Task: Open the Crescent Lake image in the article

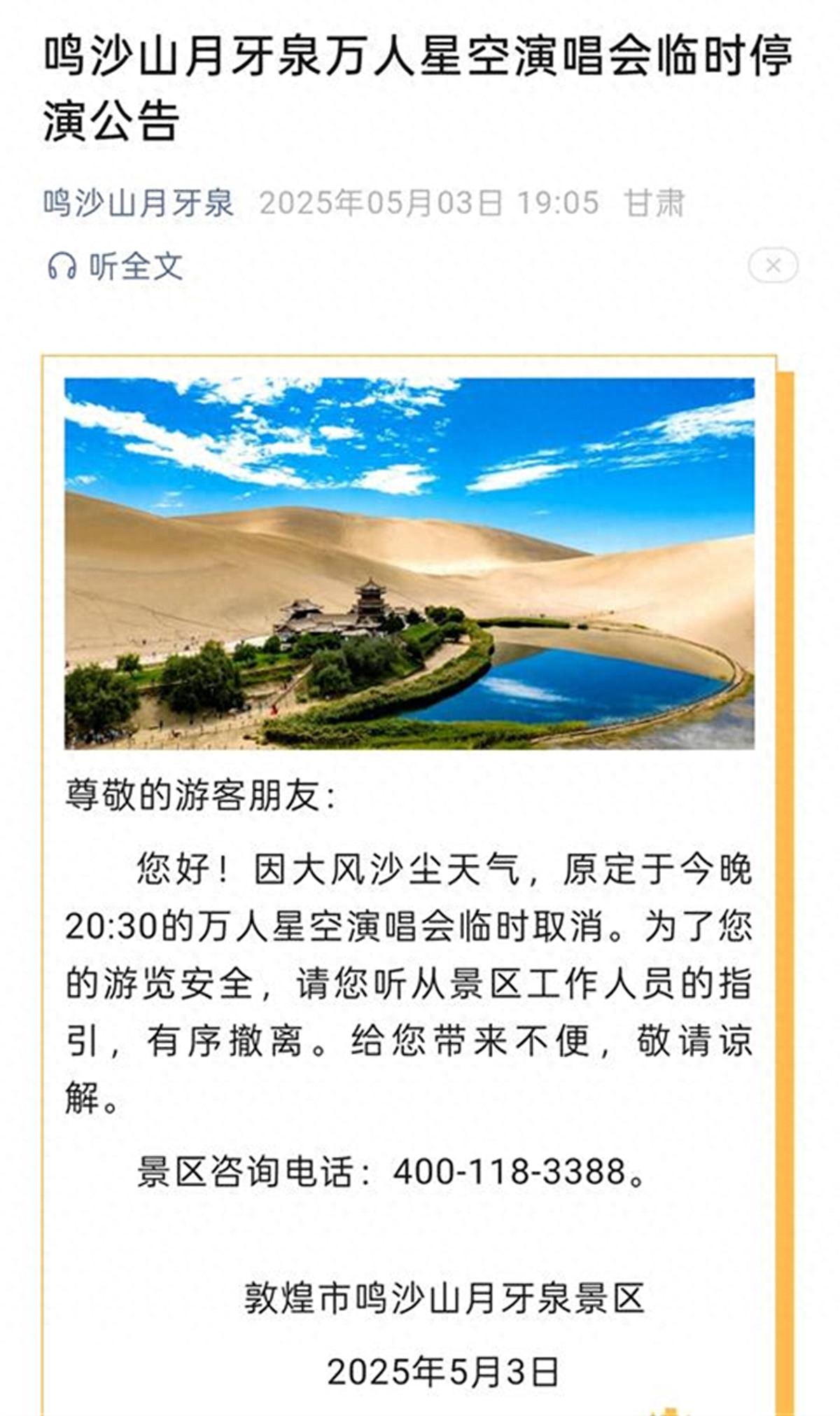Action: [409, 563]
